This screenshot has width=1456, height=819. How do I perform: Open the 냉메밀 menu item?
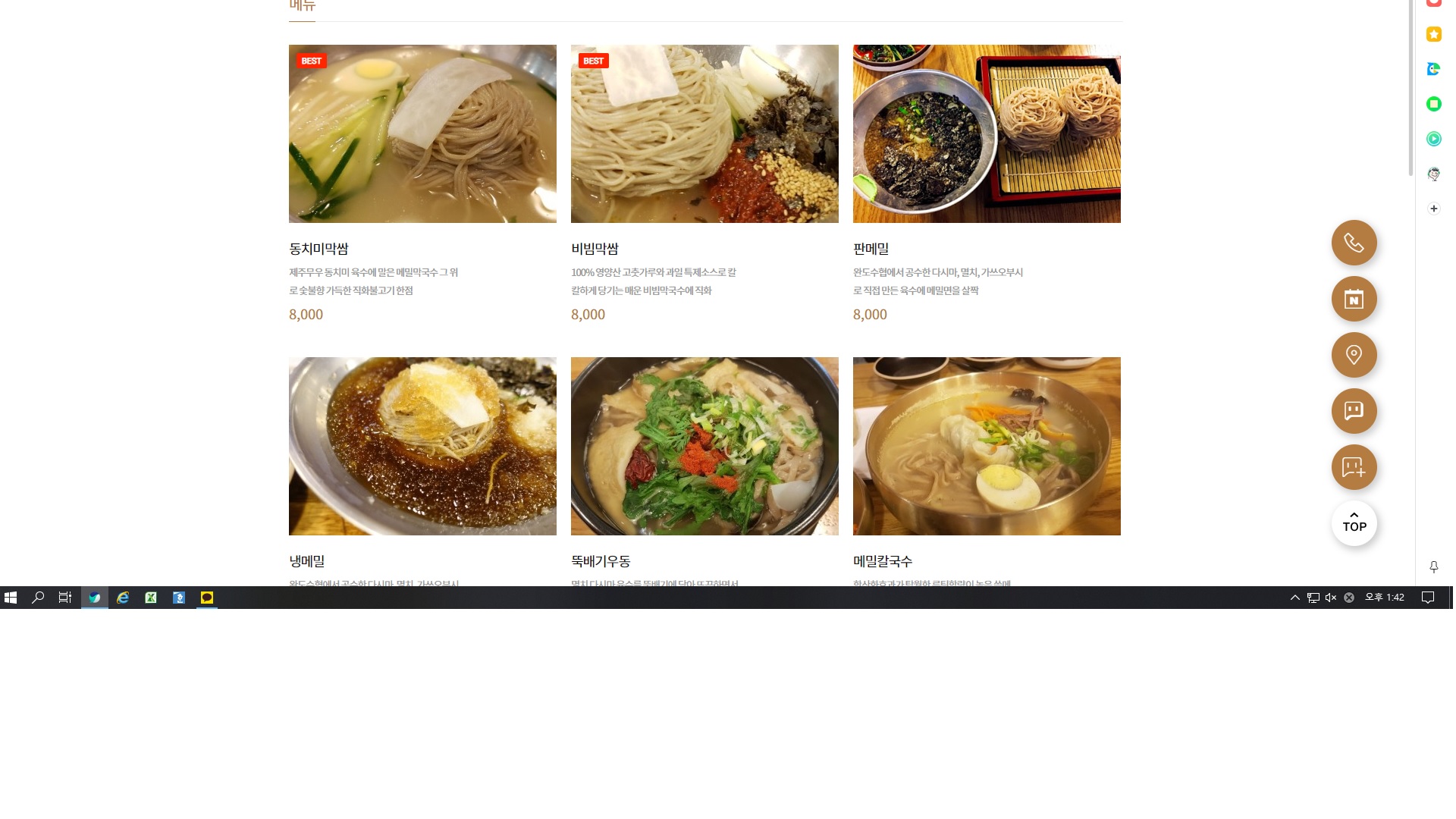(x=422, y=446)
